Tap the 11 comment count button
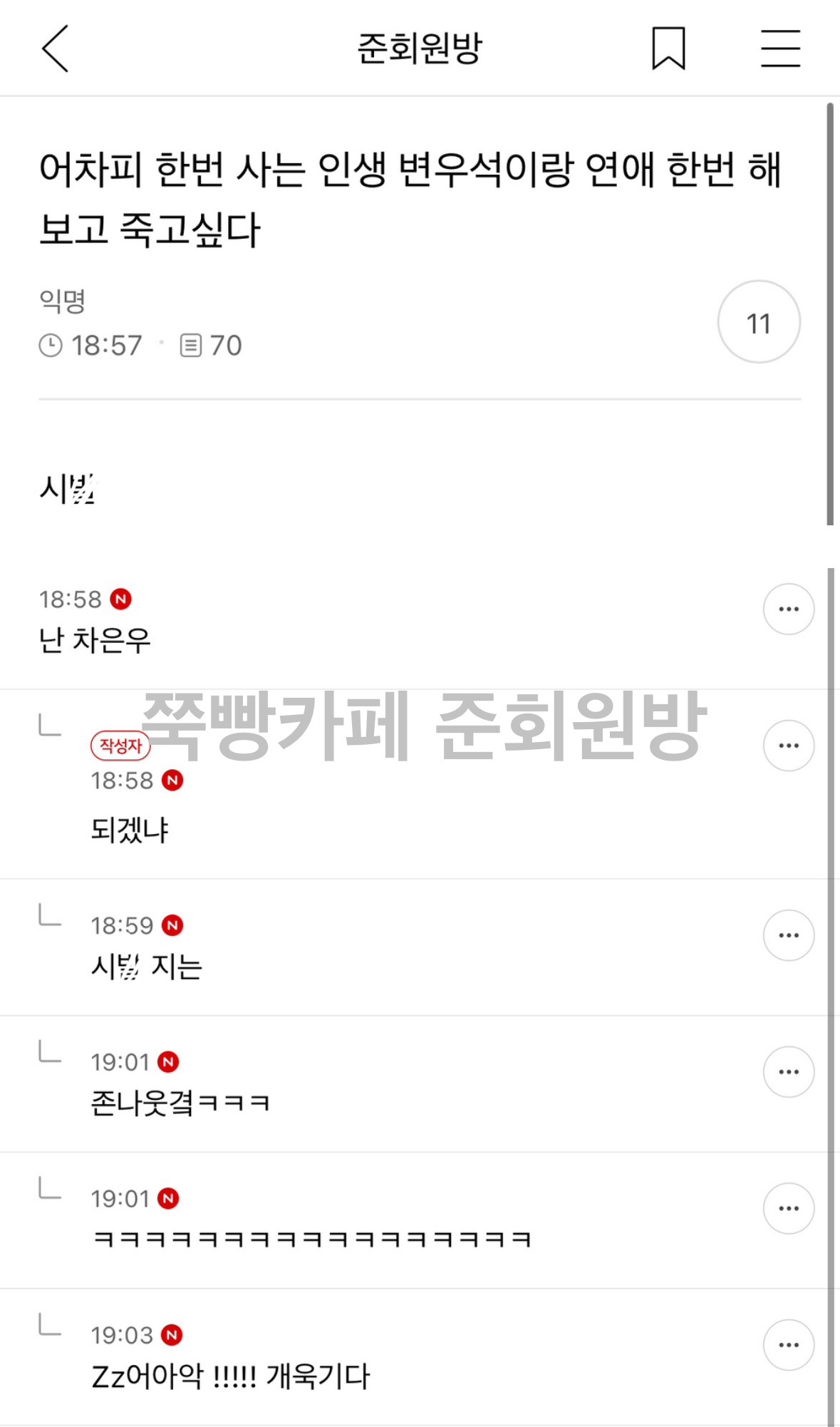The height and width of the screenshot is (1427, 840). click(x=759, y=322)
